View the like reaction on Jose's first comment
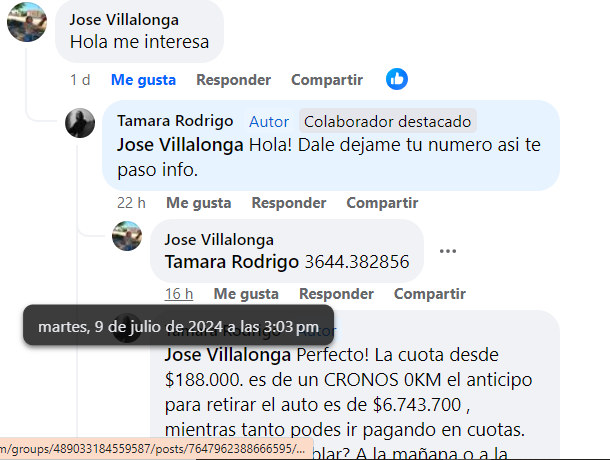The height and width of the screenshot is (460, 610). 396,79
